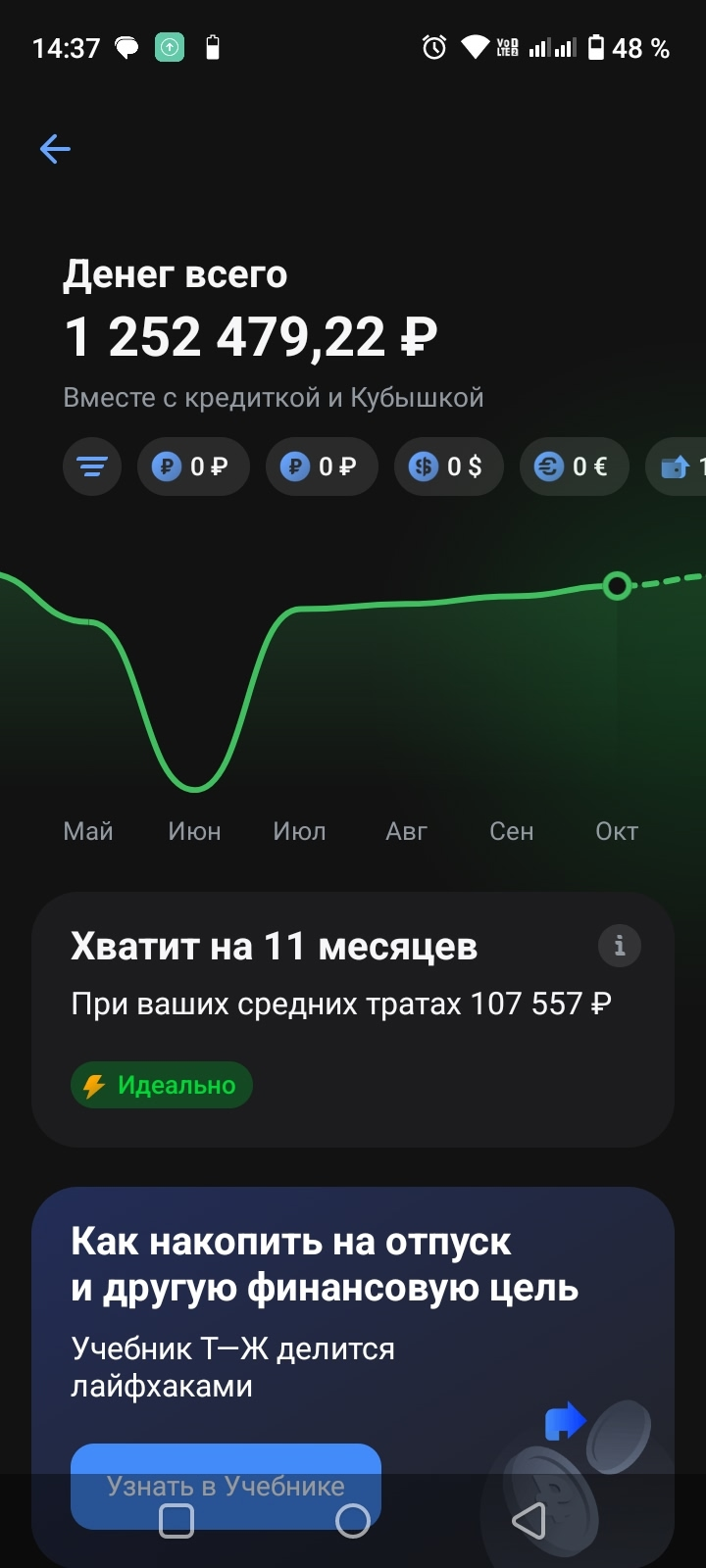Select the first 0 ₽ account chip

(x=193, y=466)
